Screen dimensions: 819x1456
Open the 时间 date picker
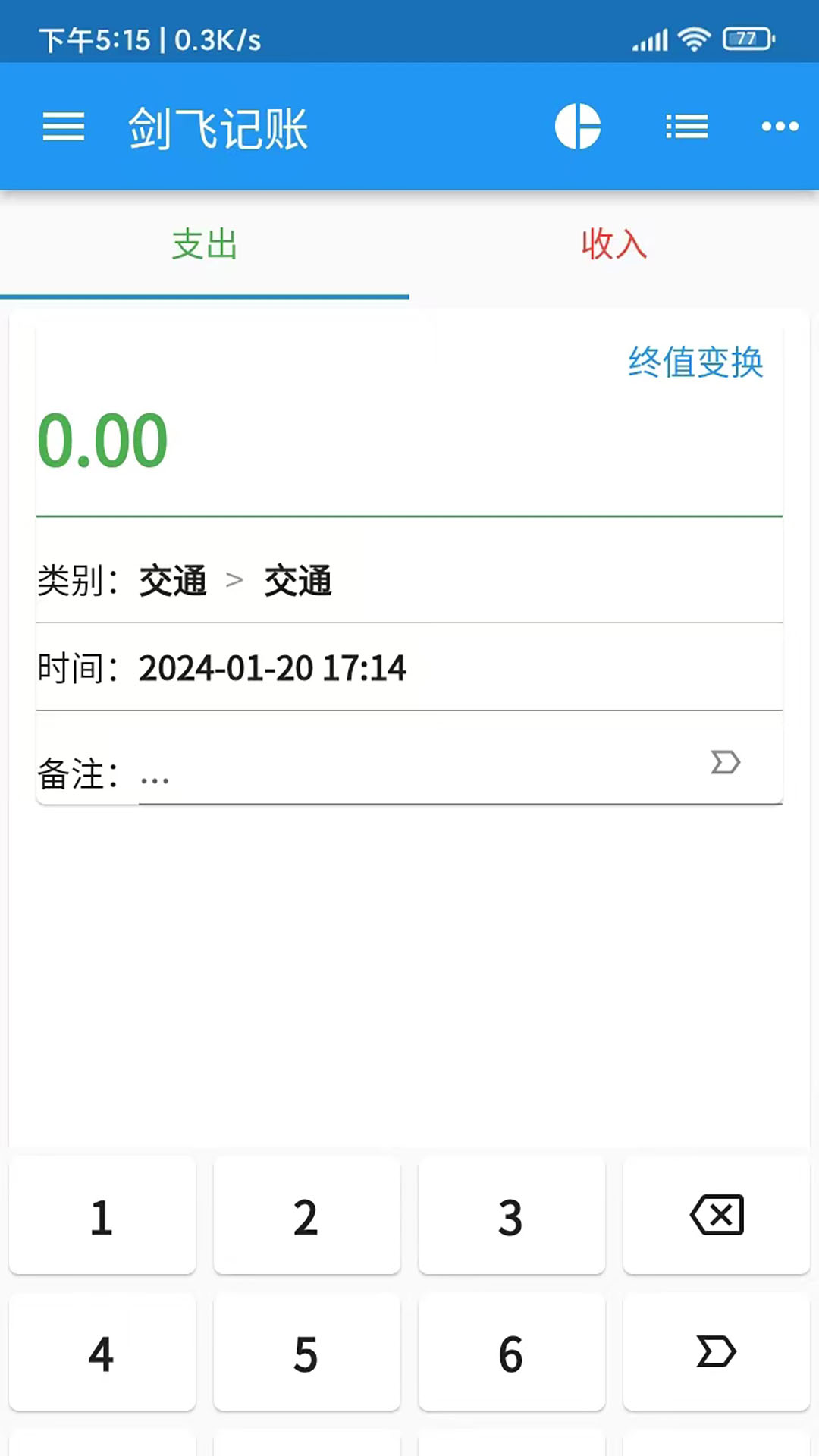pyautogui.click(x=271, y=669)
